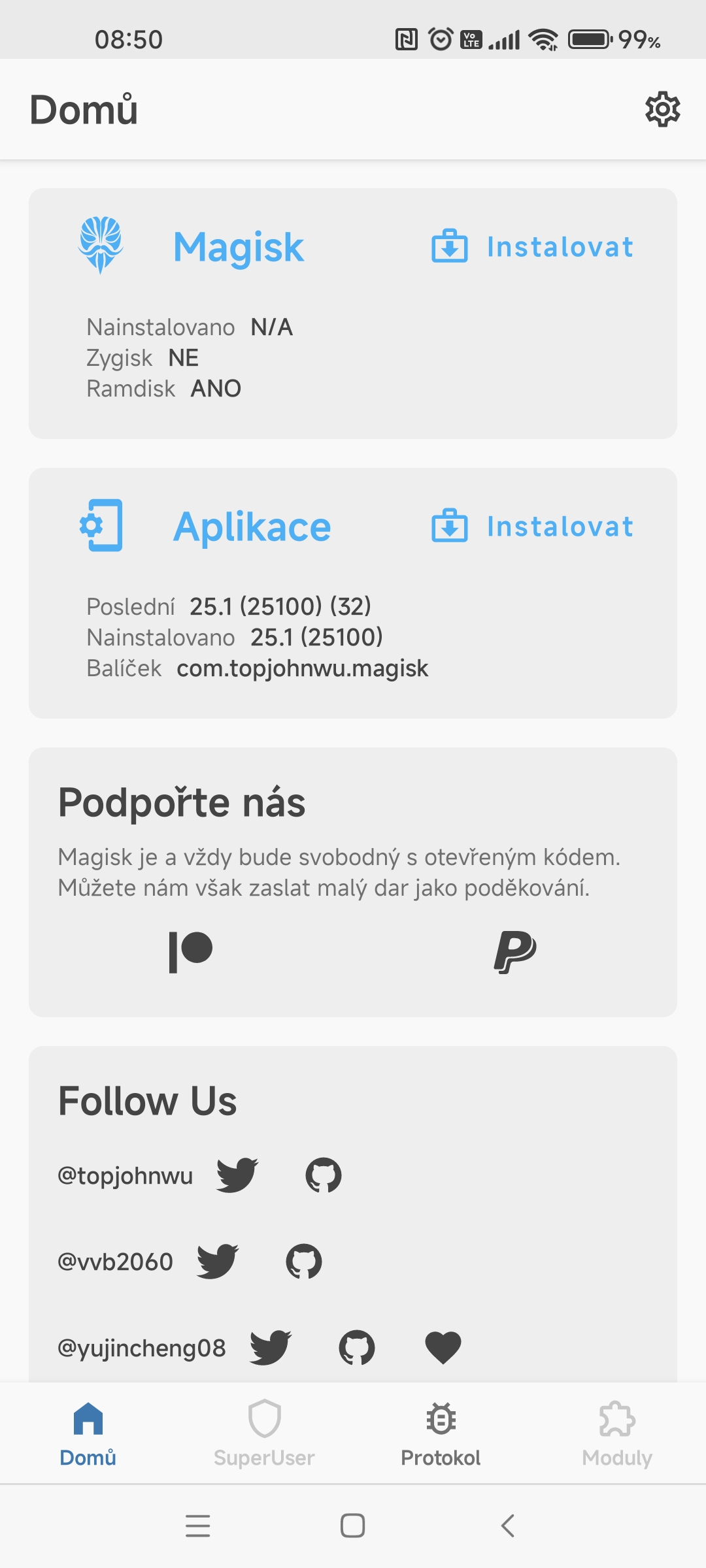Open @vvb2060's Twitter profile

tap(218, 1261)
